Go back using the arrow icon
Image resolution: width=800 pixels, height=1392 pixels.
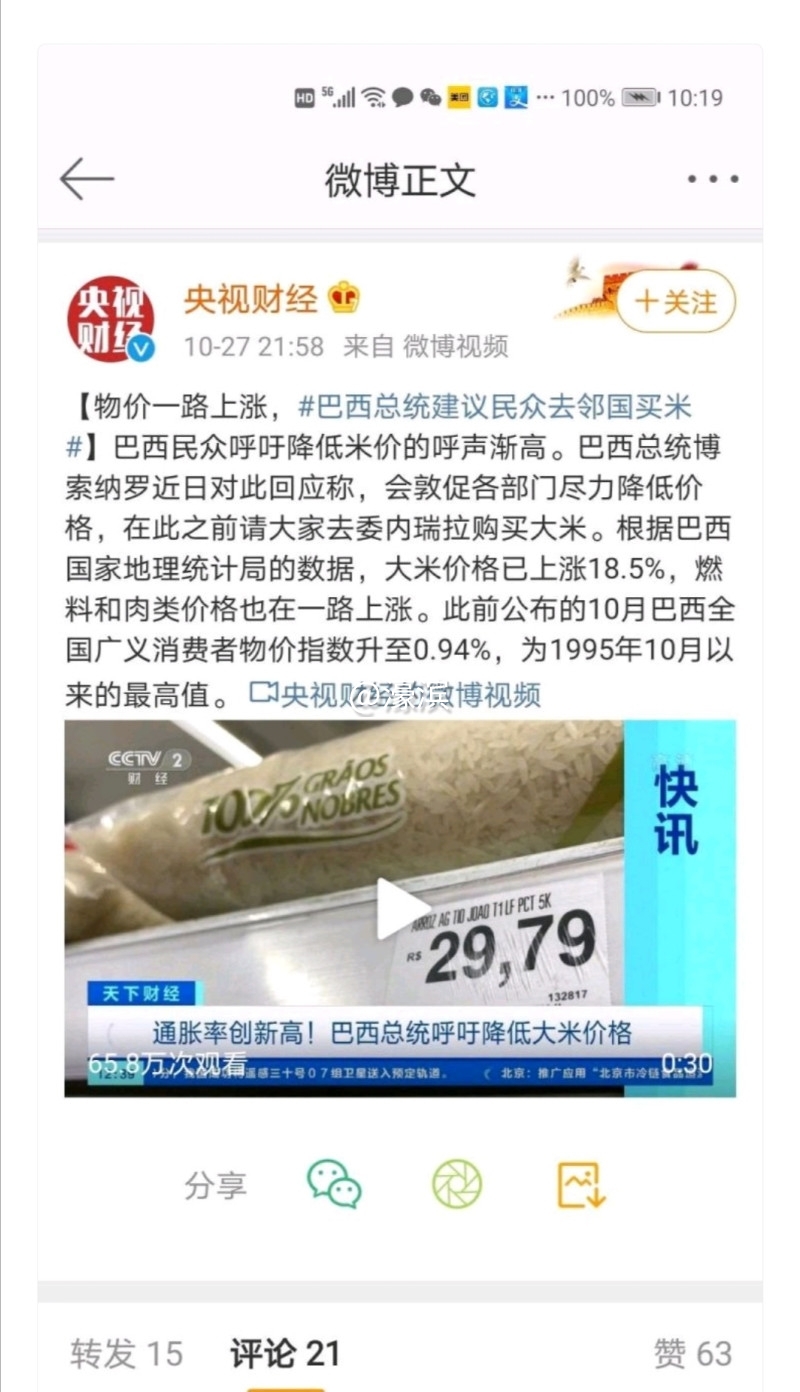click(87, 179)
